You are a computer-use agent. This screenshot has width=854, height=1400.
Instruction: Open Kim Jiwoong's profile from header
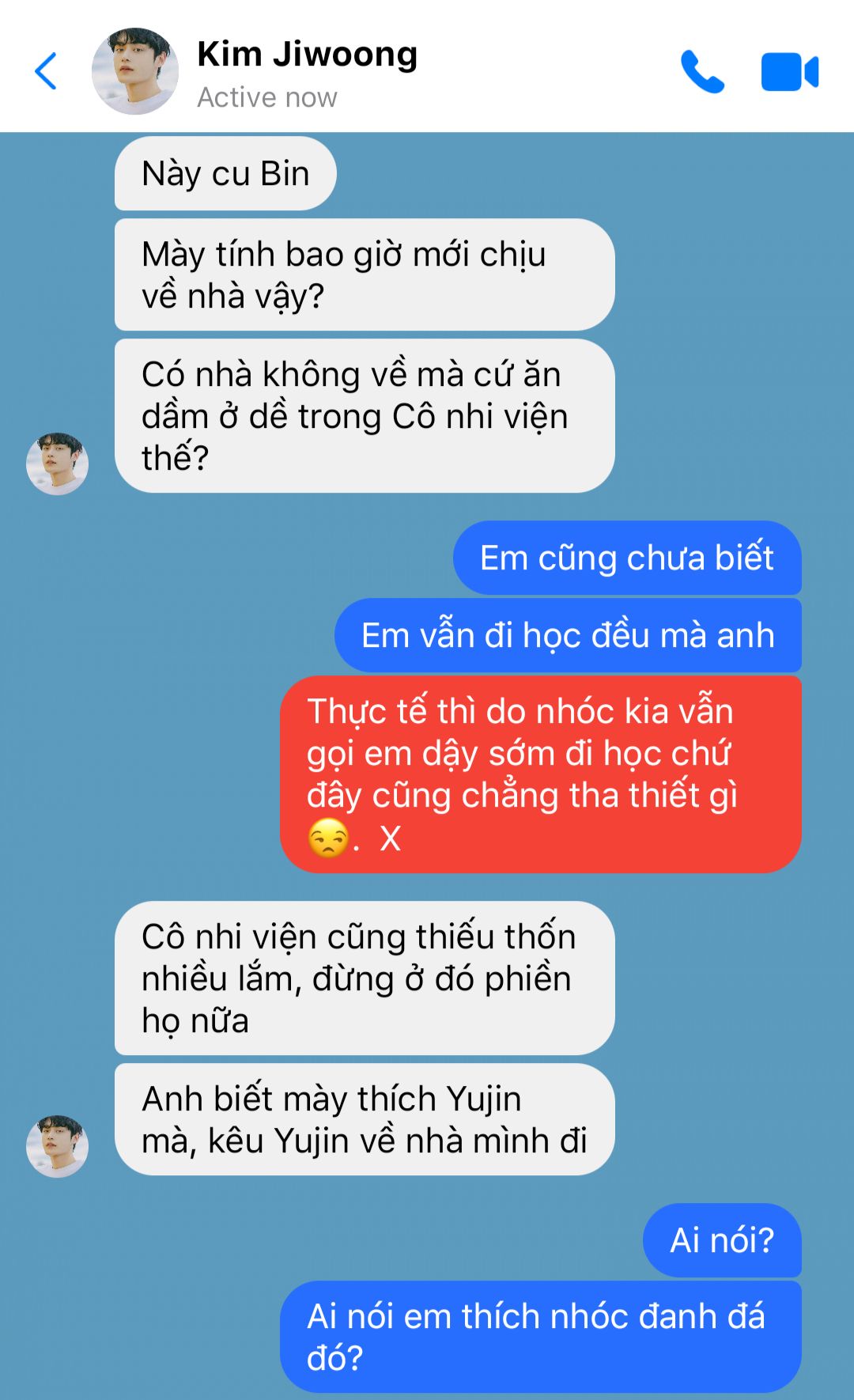point(135,71)
